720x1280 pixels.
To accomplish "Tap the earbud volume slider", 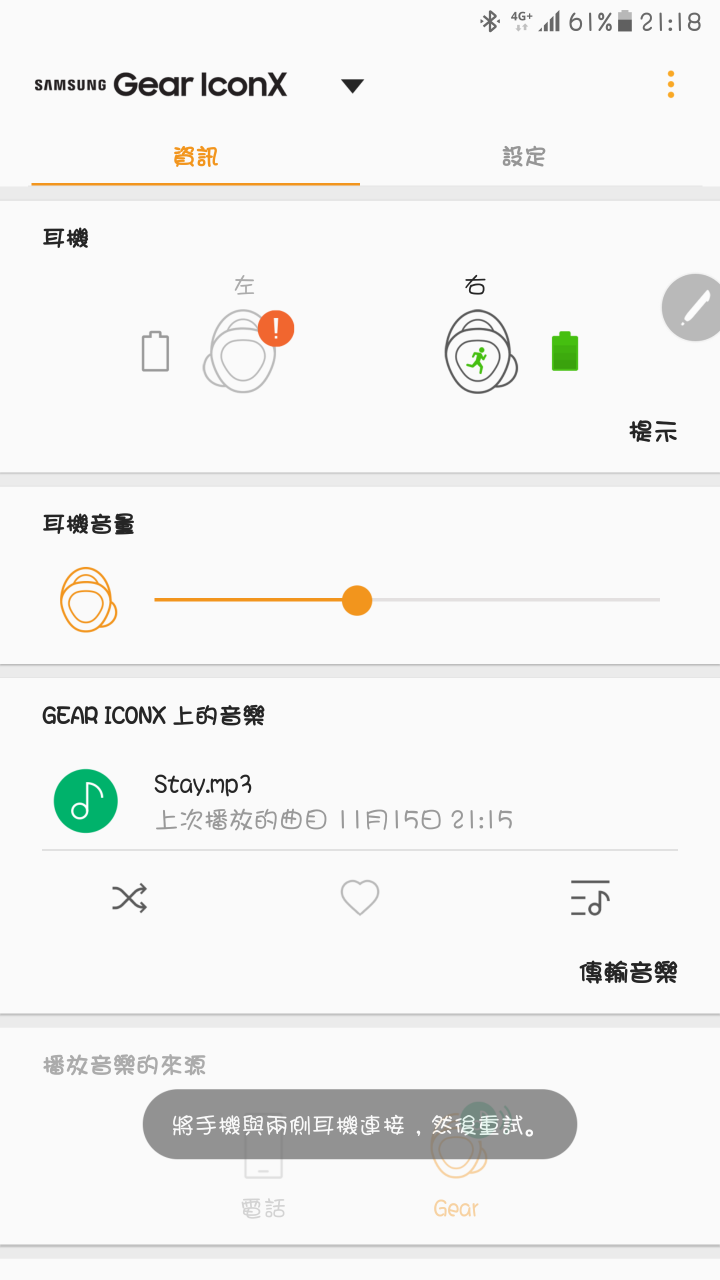I will tap(407, 600).
